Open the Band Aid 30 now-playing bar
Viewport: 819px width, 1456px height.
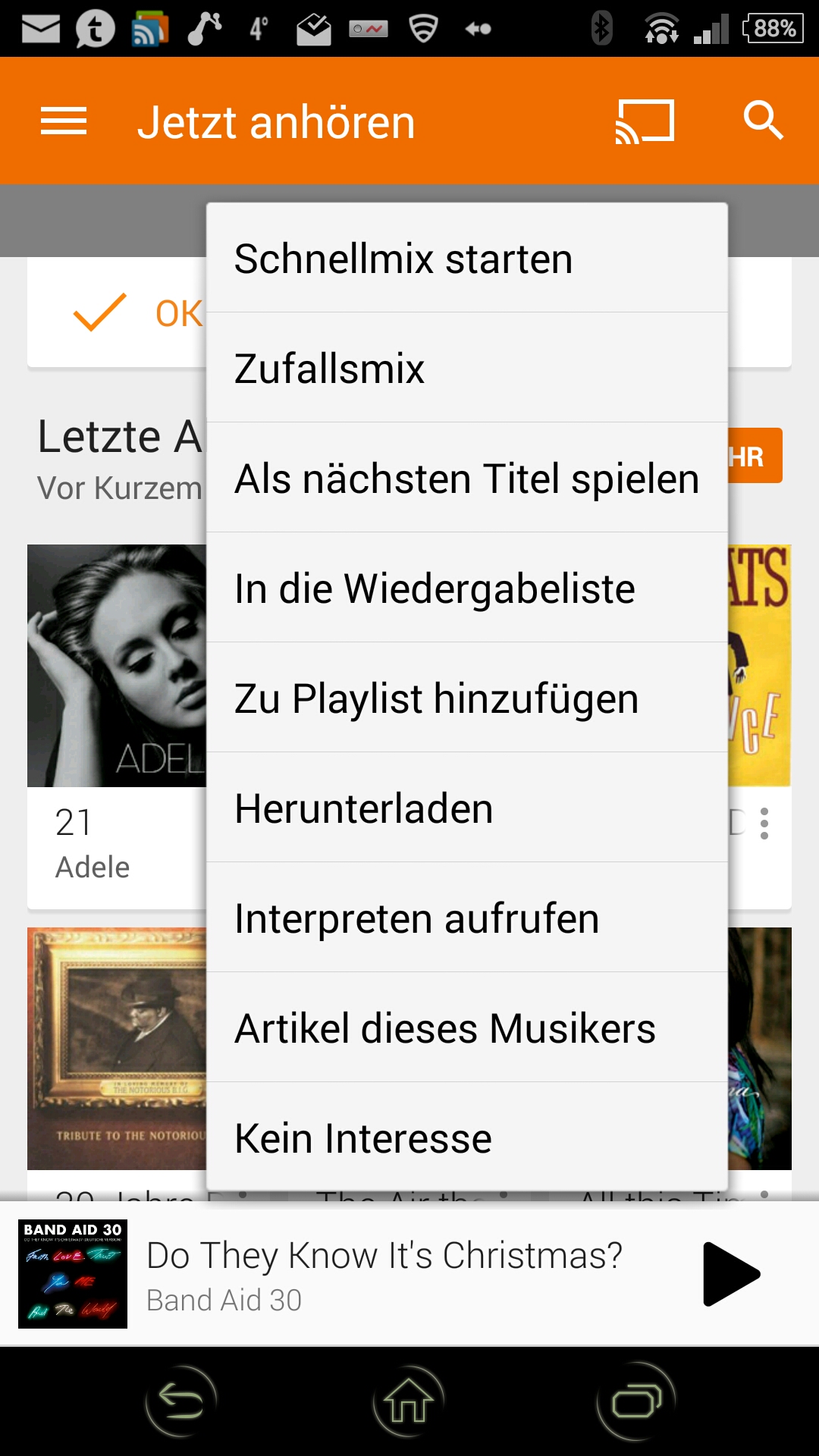coord(409,1274)
